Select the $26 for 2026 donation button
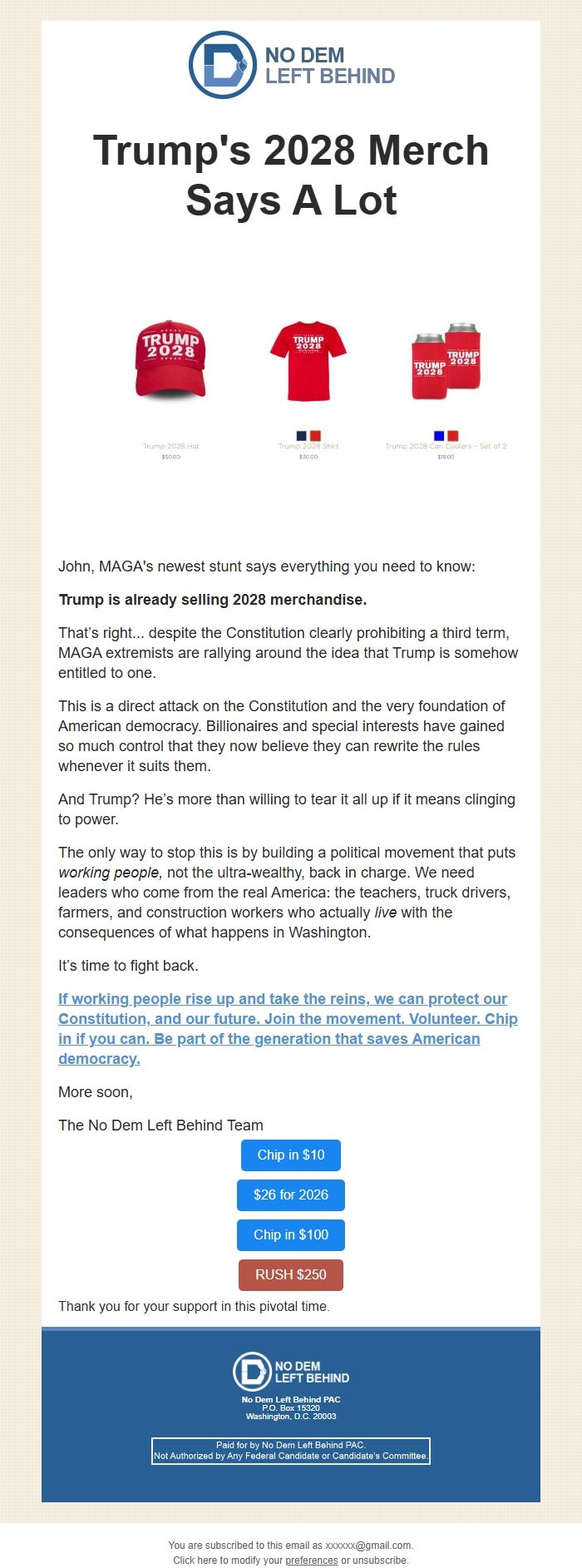This screenshot has height=1568, width=582. pos(290,1195)
